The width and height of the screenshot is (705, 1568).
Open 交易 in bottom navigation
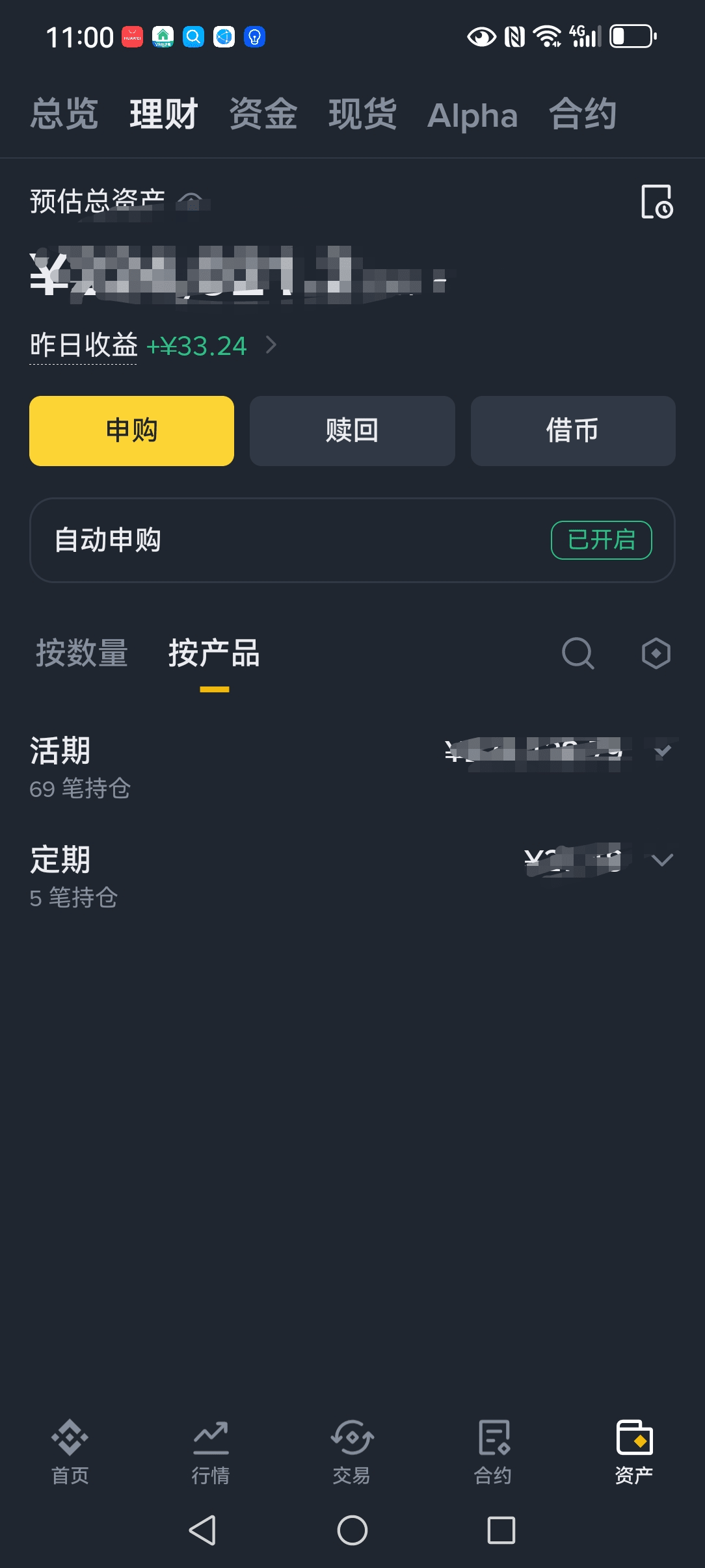coord(352,1452)
